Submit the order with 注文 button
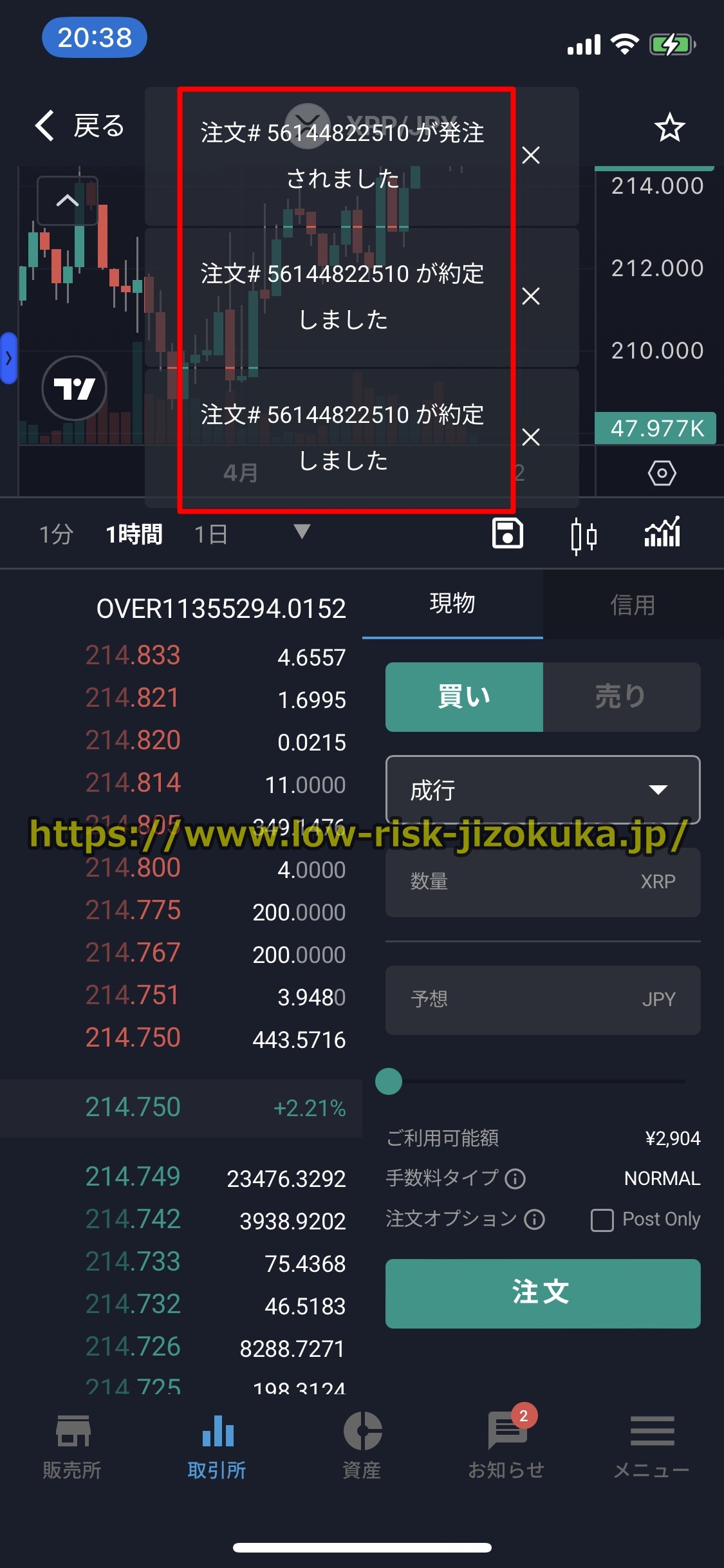Image resolution: width=724 pixels, height=1568 pixels. pyautogui.click(x=543, y=1293)
